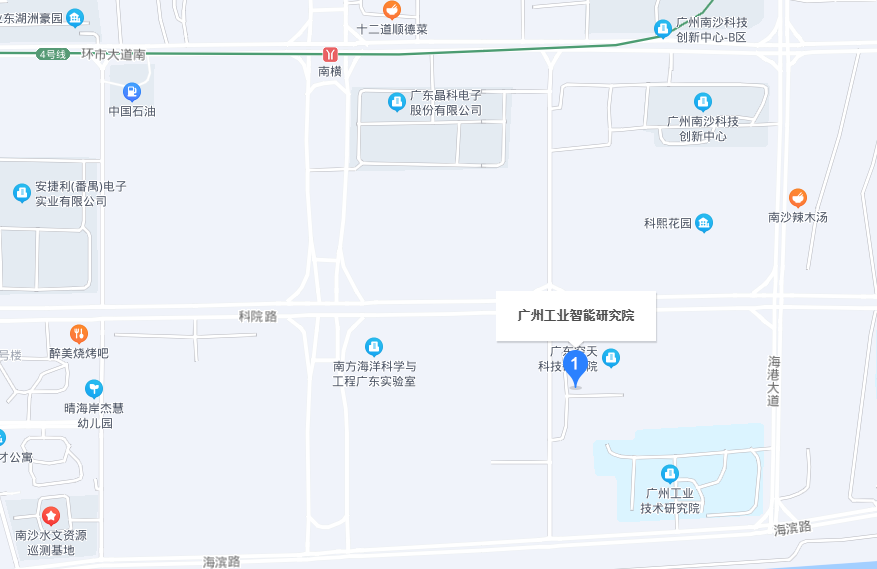Image resolution: width=877 pixels, height=569 pixels.
Task: Open the 醉美烧烤吧 restaurant marker
Action: coord(79,334)
